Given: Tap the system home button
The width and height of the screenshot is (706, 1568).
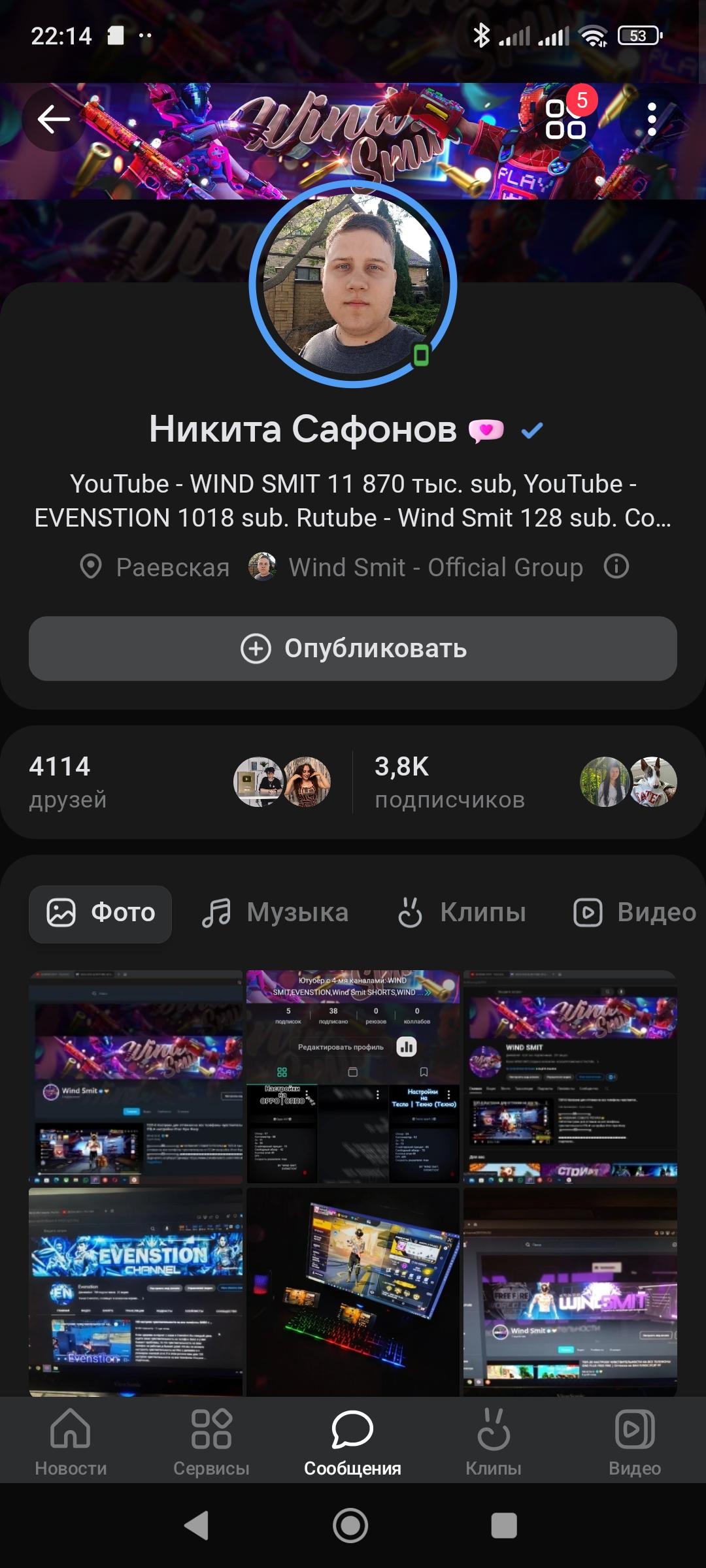Looking at the screenshot, I should point(350,1526).
